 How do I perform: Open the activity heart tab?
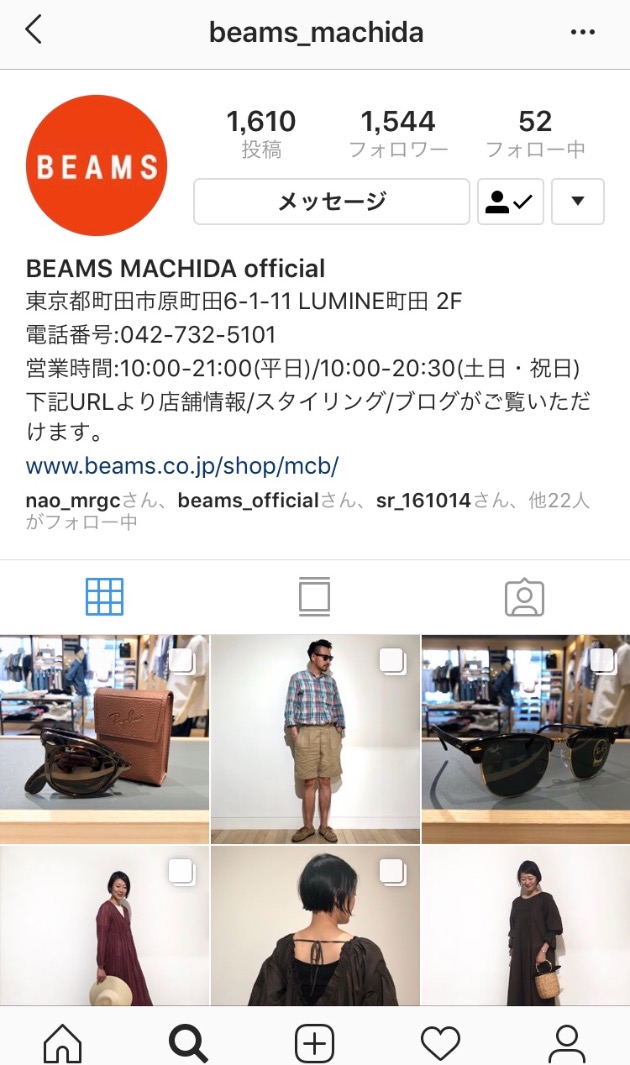[x=440, y=1043]
